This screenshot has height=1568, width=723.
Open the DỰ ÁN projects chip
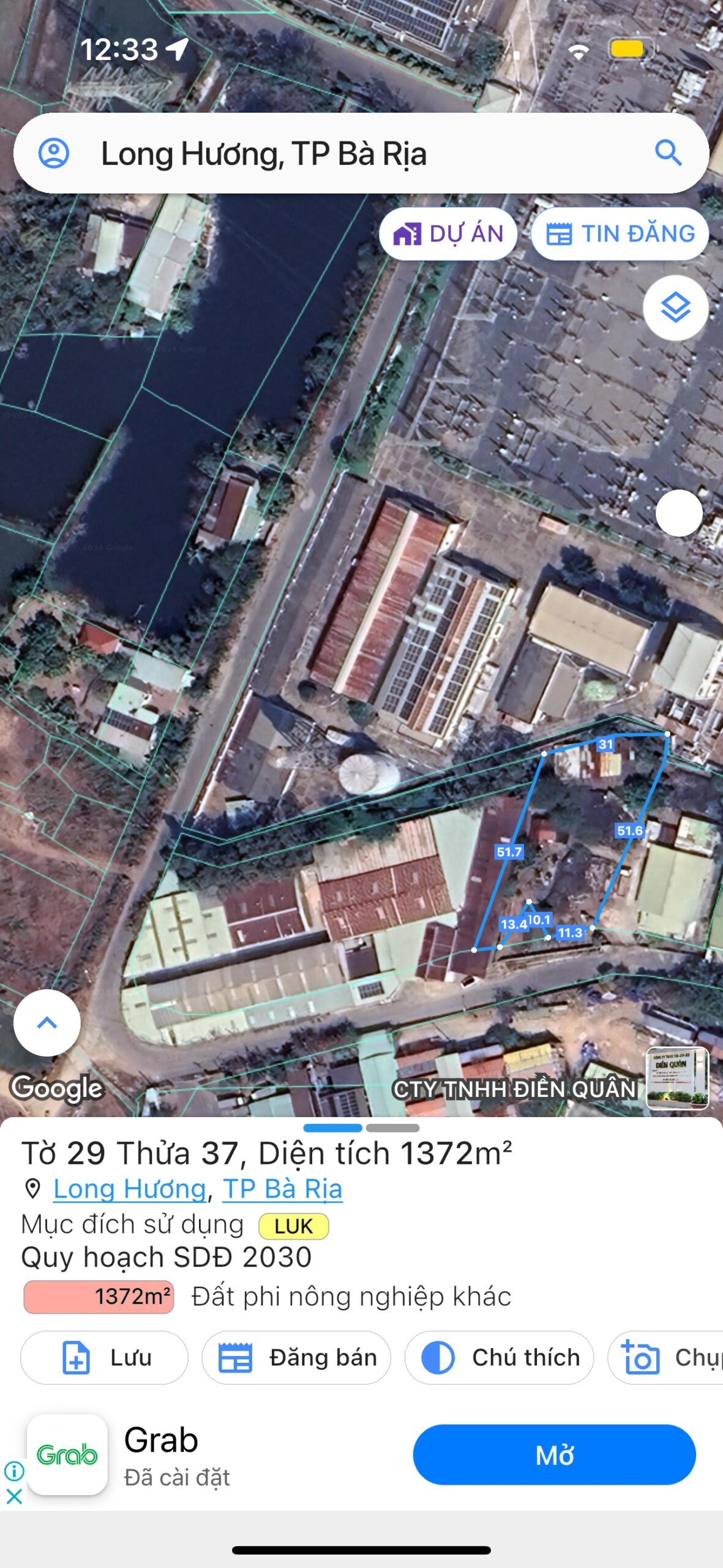[x=448, y=234]
